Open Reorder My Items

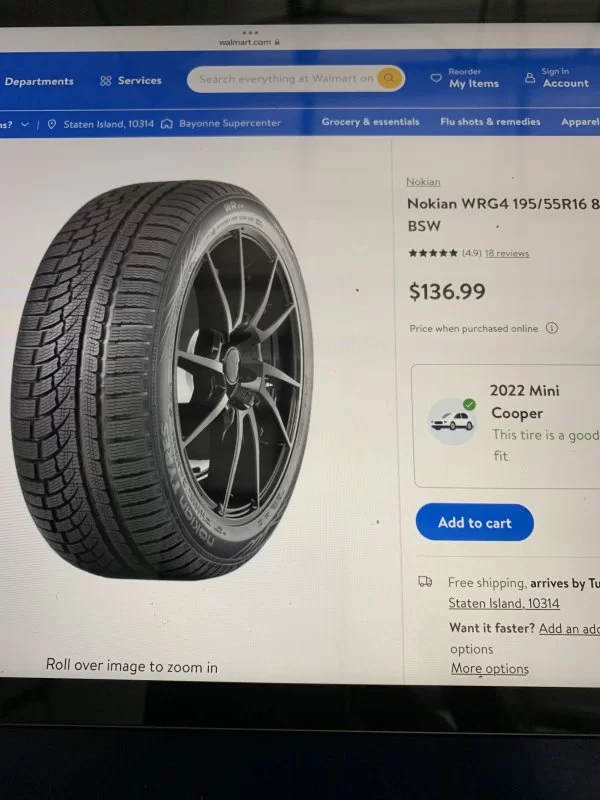click(465, 78)
